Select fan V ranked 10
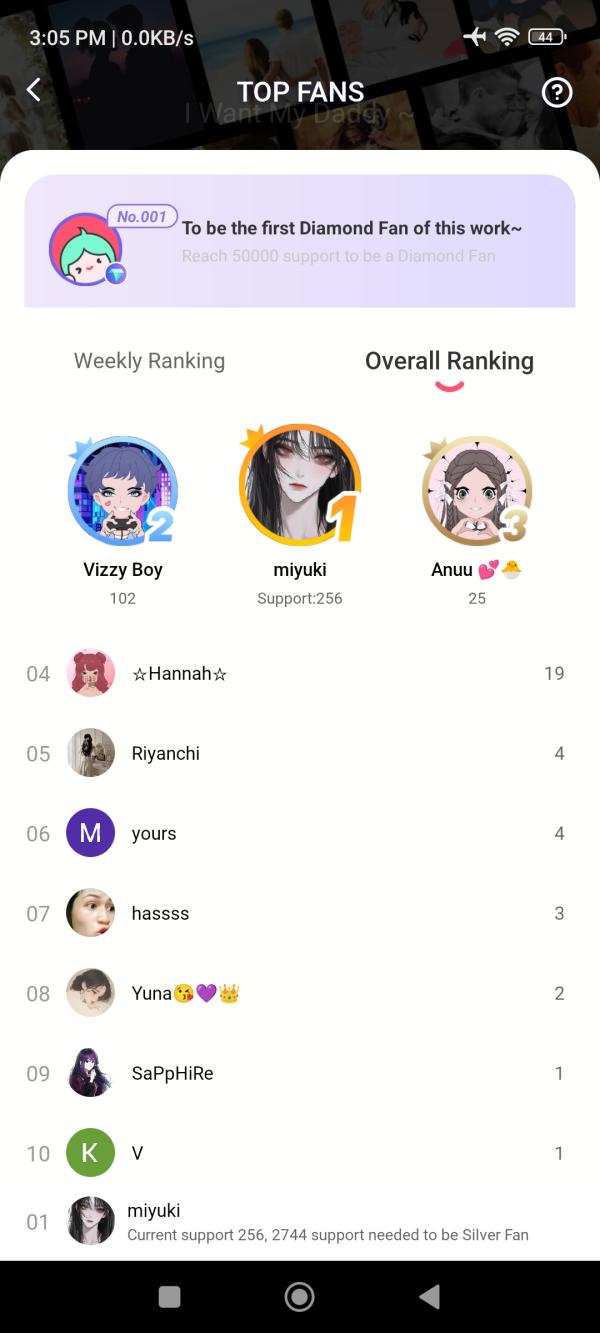 click(300, 1153)
